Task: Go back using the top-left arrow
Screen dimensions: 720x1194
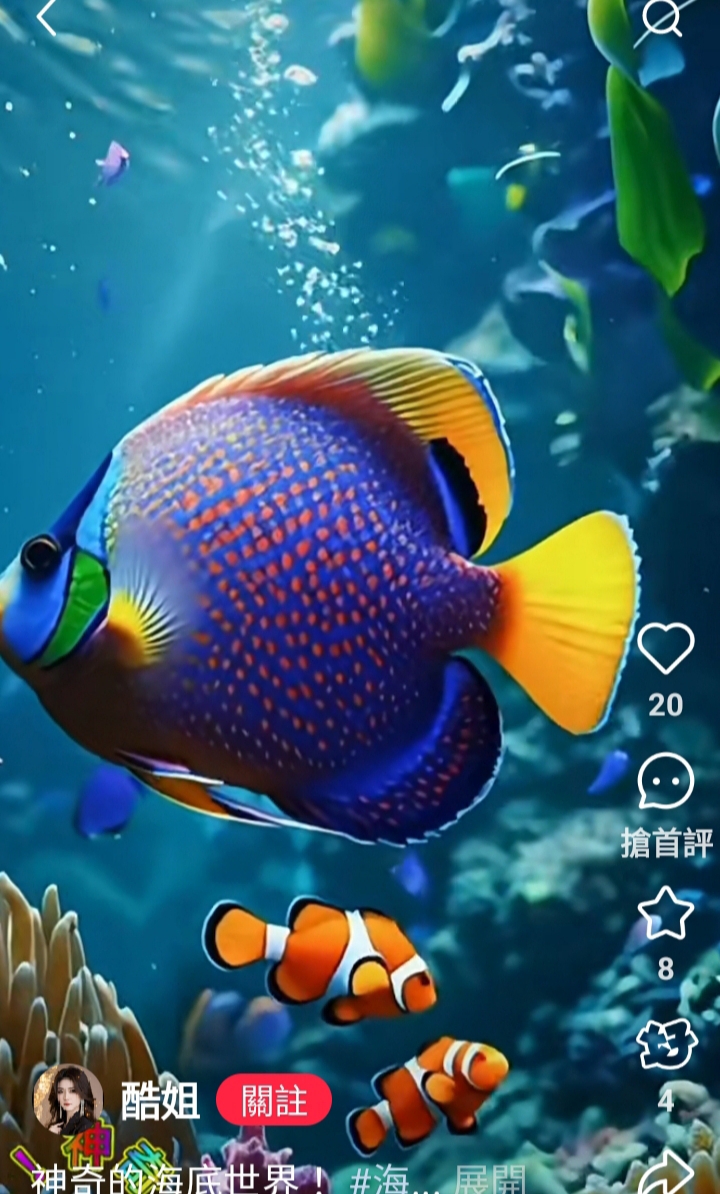Action: [47, 17]
